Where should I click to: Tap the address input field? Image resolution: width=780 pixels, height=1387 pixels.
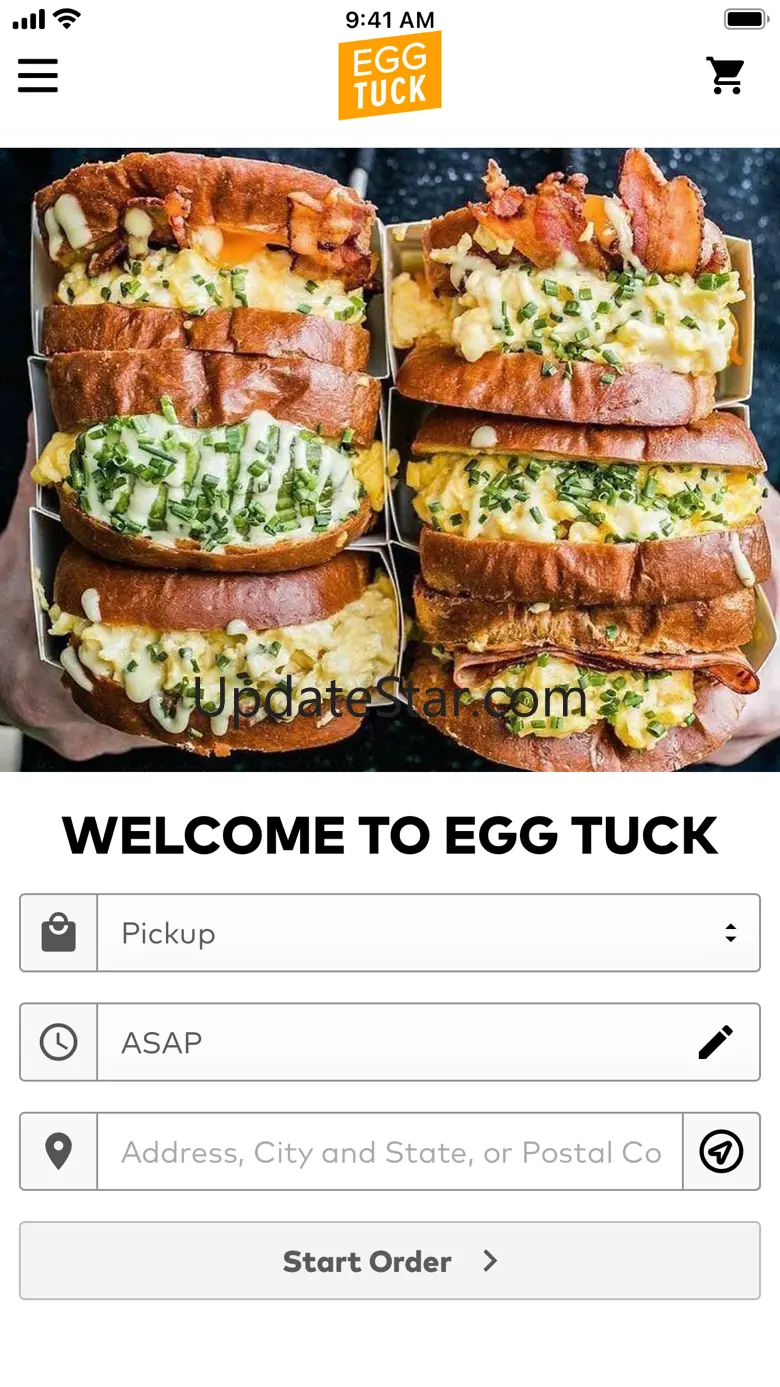click(x=390, y=1152)
